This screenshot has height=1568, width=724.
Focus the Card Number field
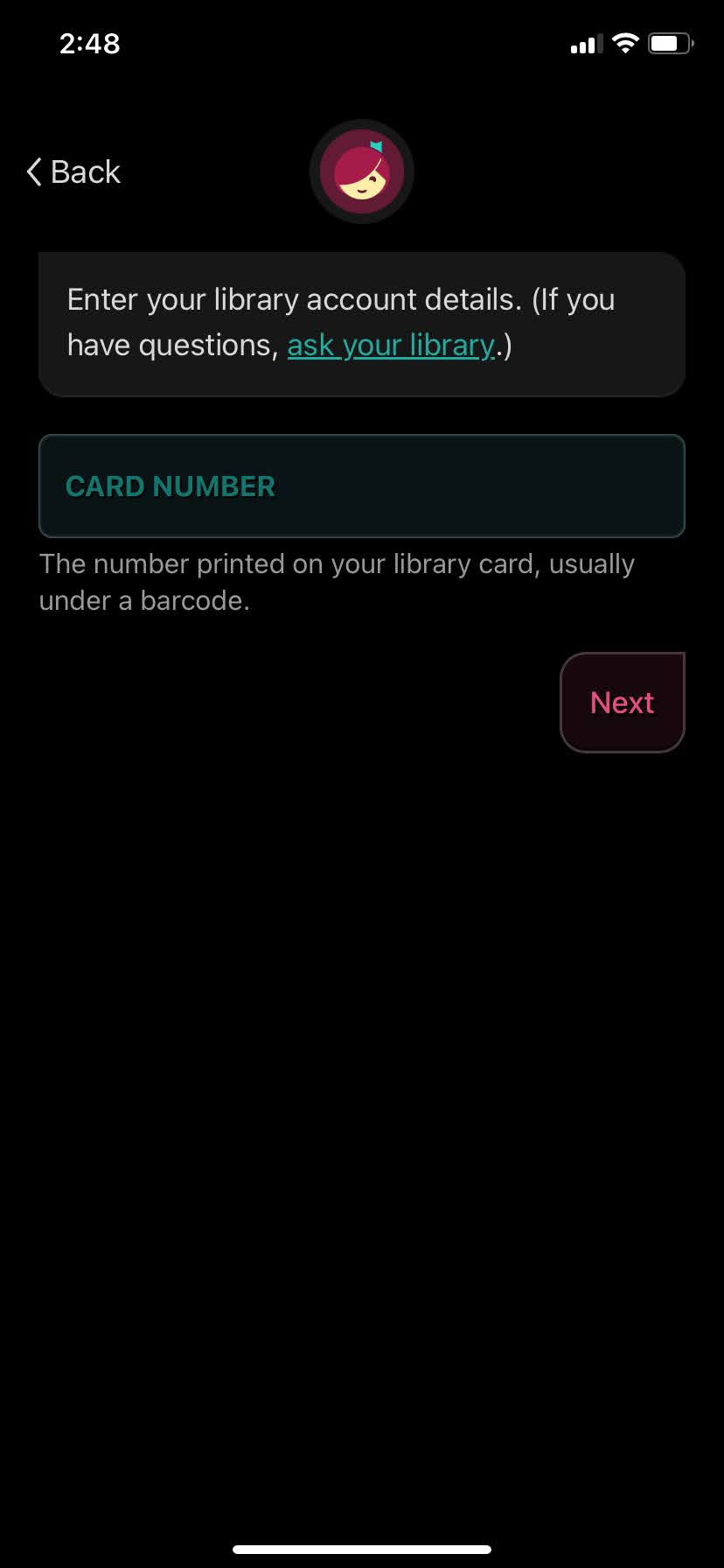click(x=361, y=486)
